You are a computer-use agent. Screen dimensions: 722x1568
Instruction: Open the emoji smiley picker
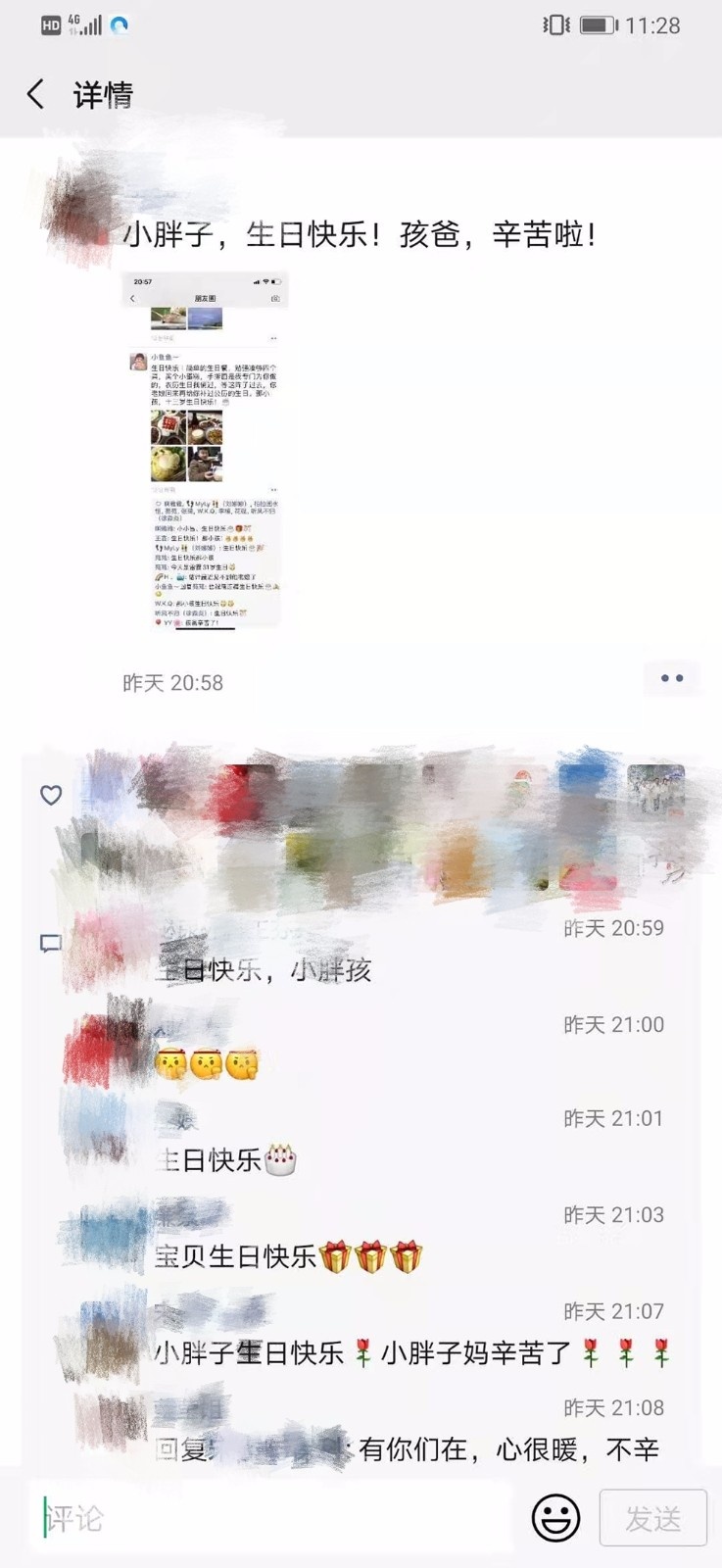555,1518
